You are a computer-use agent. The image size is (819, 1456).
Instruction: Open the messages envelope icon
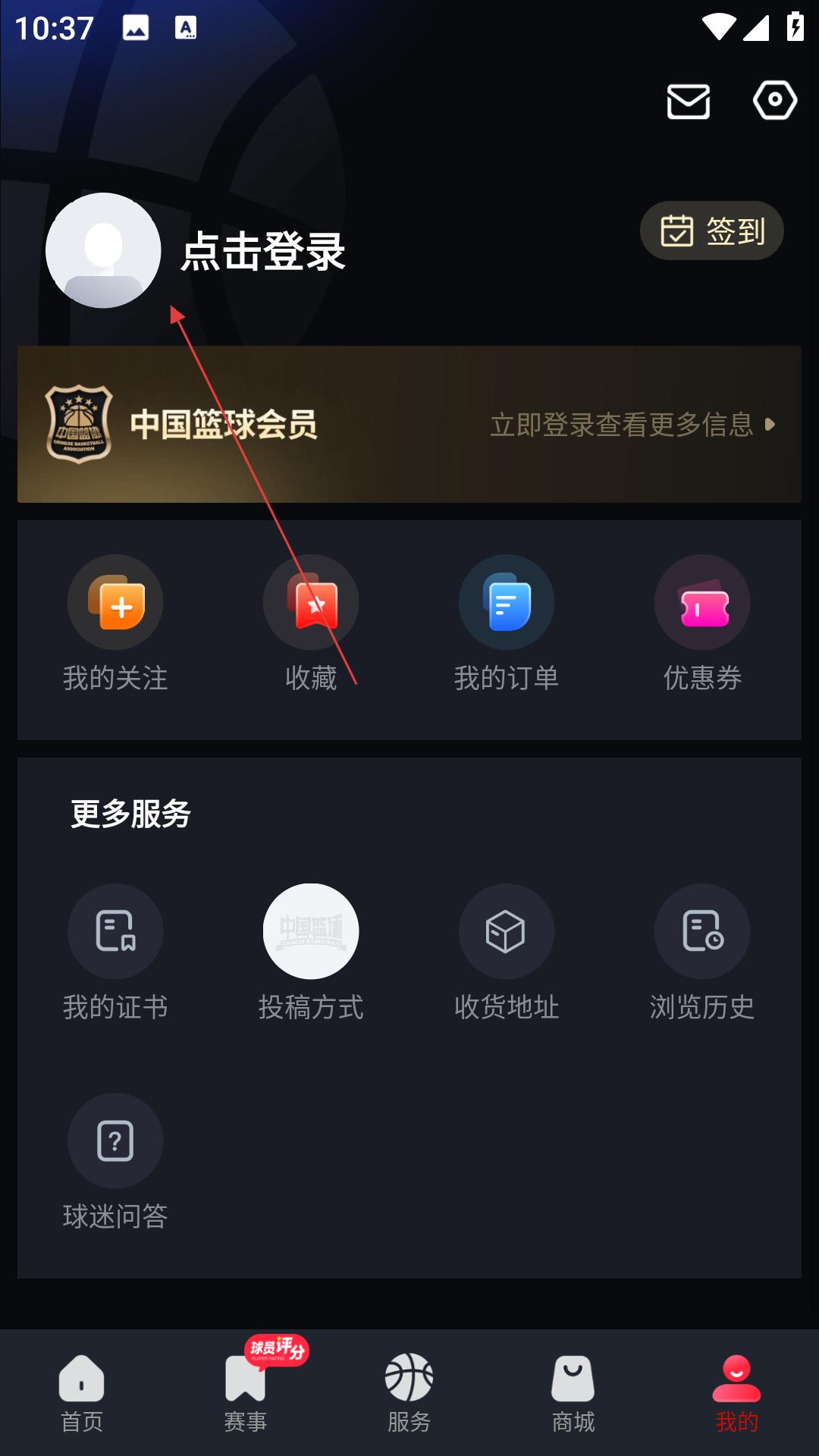[x=688, y=102]
